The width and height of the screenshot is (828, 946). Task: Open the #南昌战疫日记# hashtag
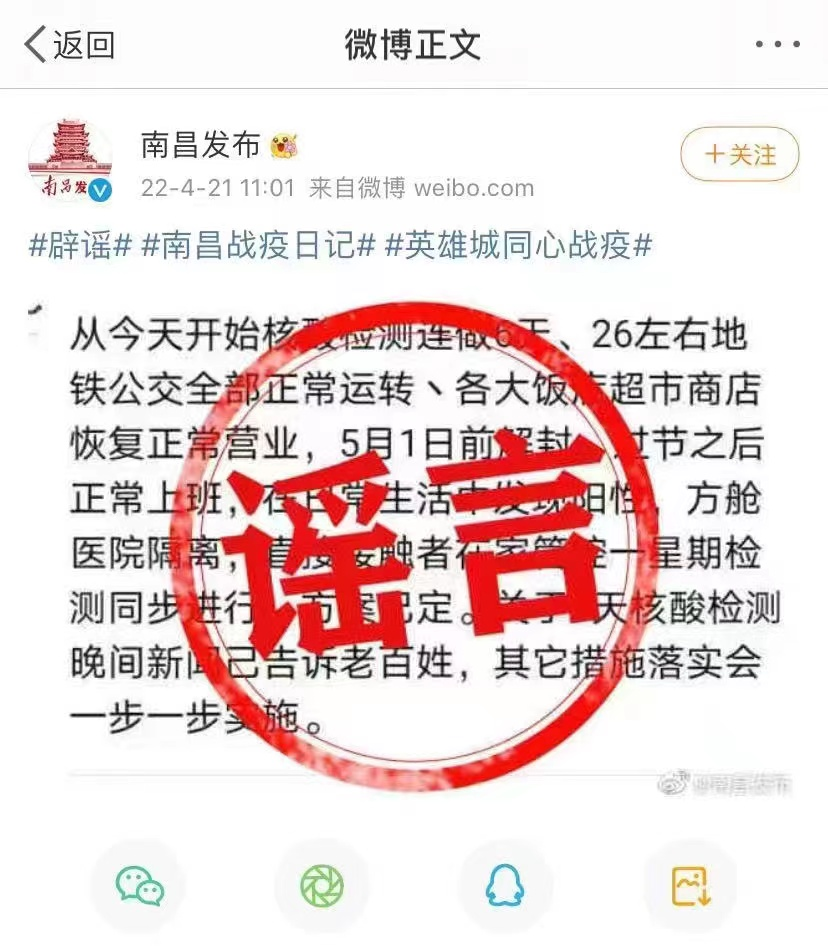(x=258, y=245)
